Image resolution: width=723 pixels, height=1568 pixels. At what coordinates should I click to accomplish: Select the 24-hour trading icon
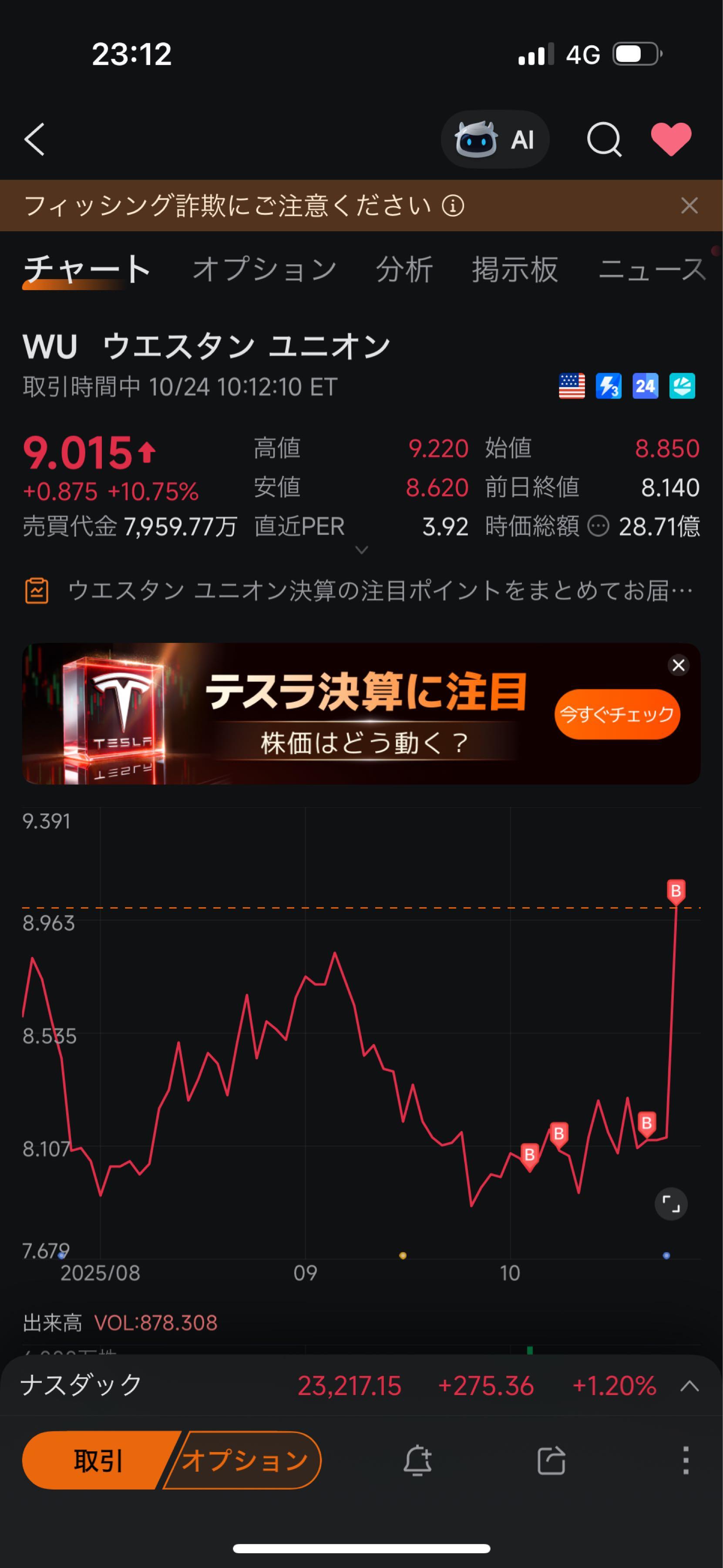(x=646, y=385)
